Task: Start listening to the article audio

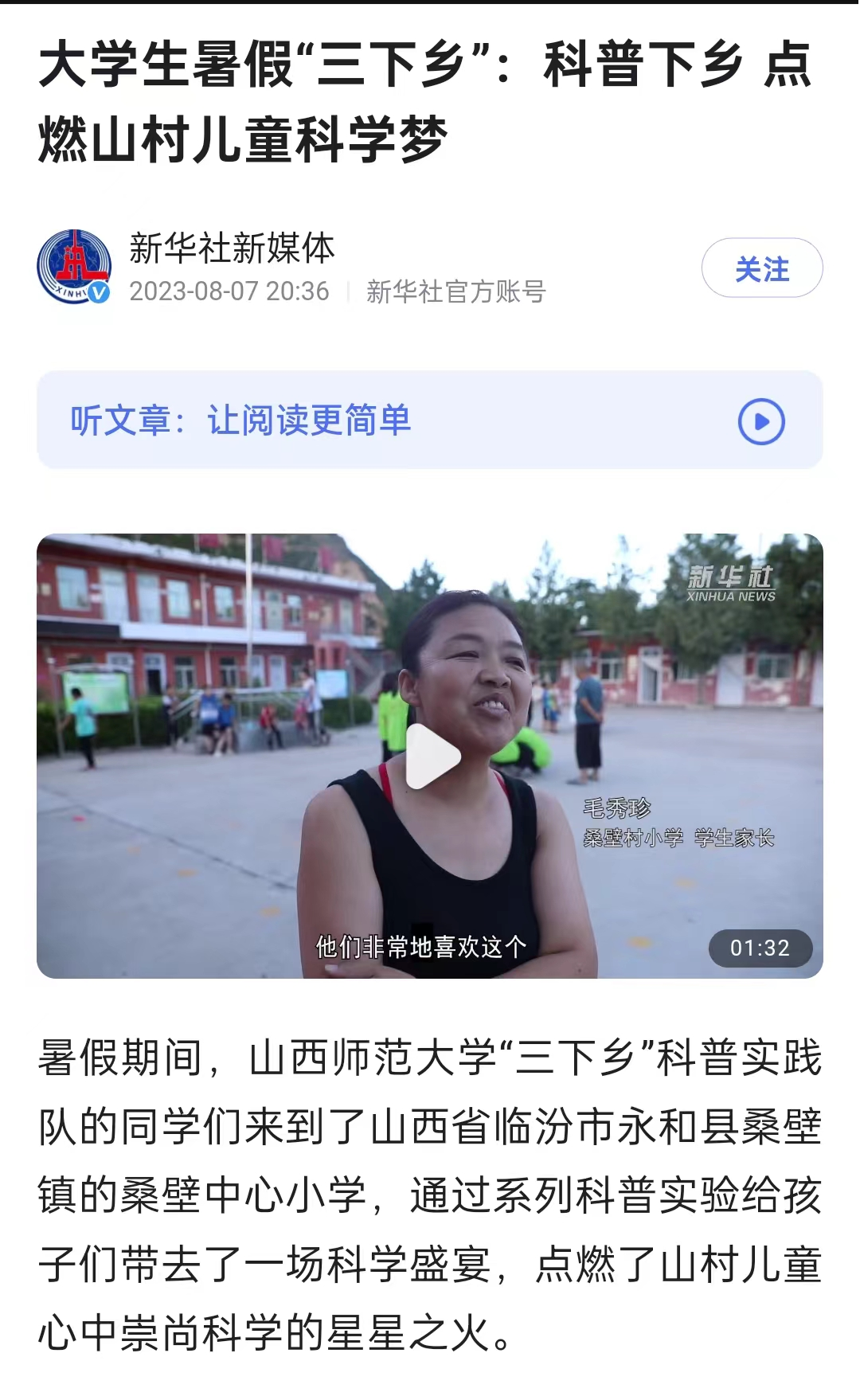Action: pos(760,421)
